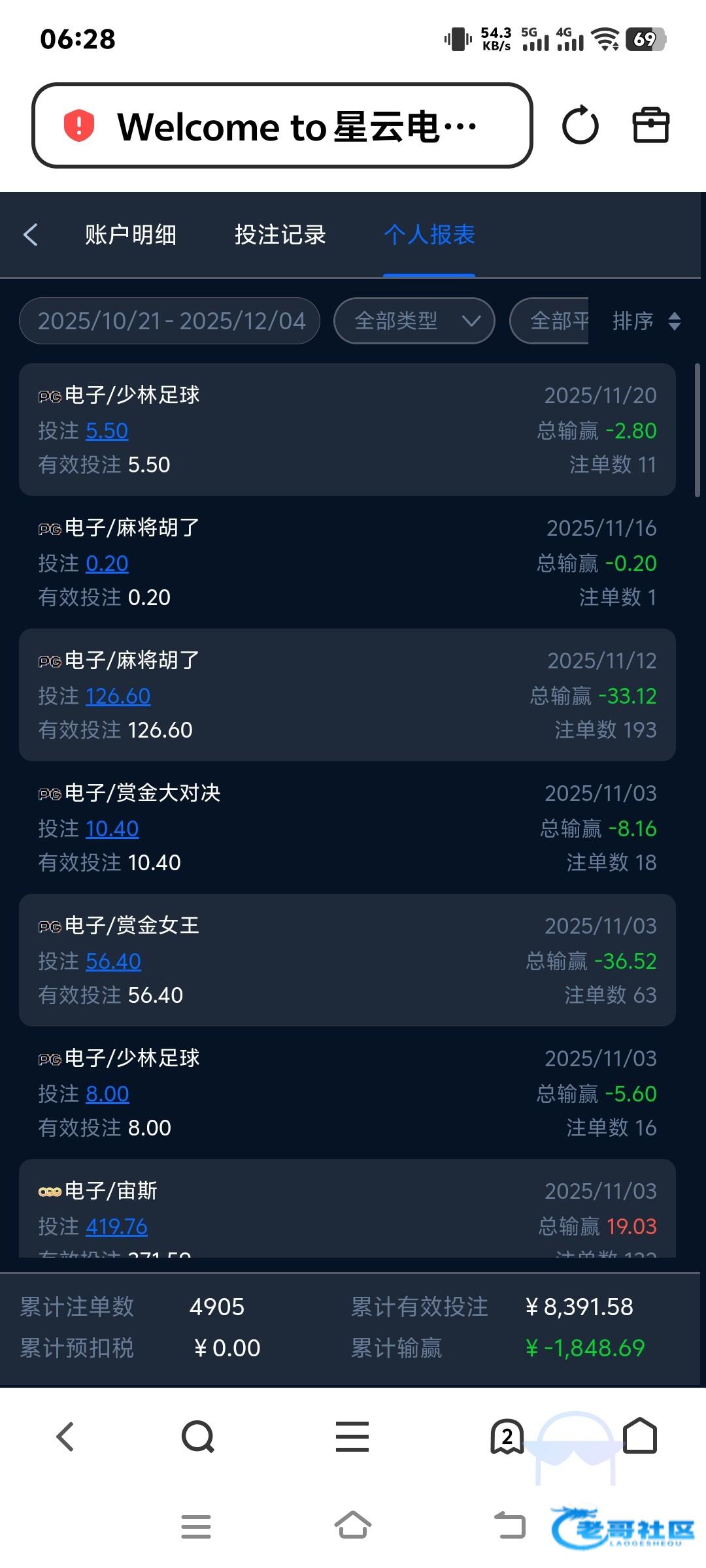
Task: Switch to the 账户明细 tab
Action: [x=131, y=235]
